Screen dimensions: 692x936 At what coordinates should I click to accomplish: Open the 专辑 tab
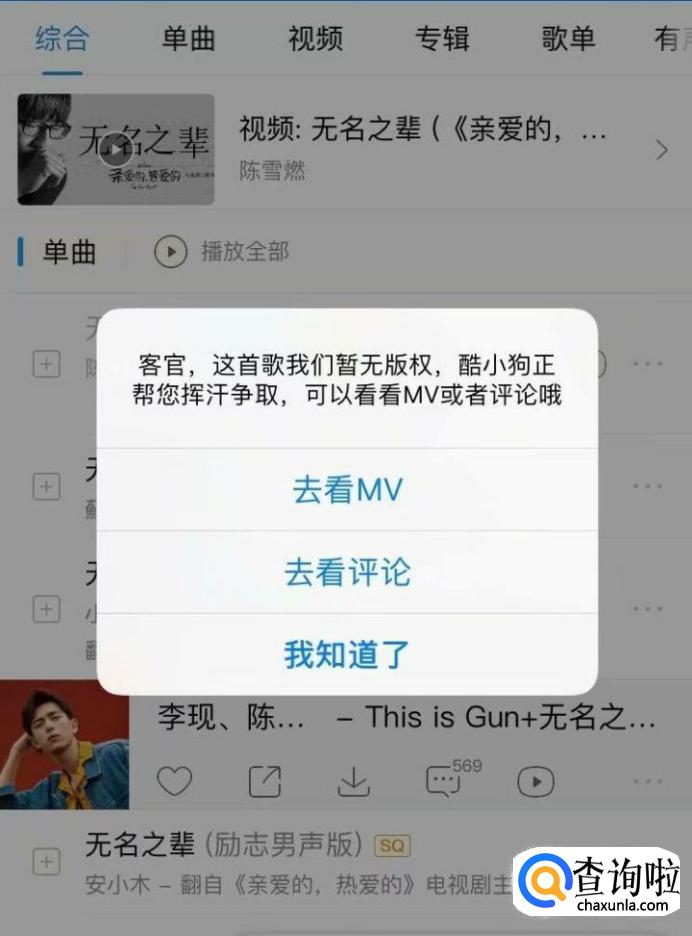coord(442,39)
